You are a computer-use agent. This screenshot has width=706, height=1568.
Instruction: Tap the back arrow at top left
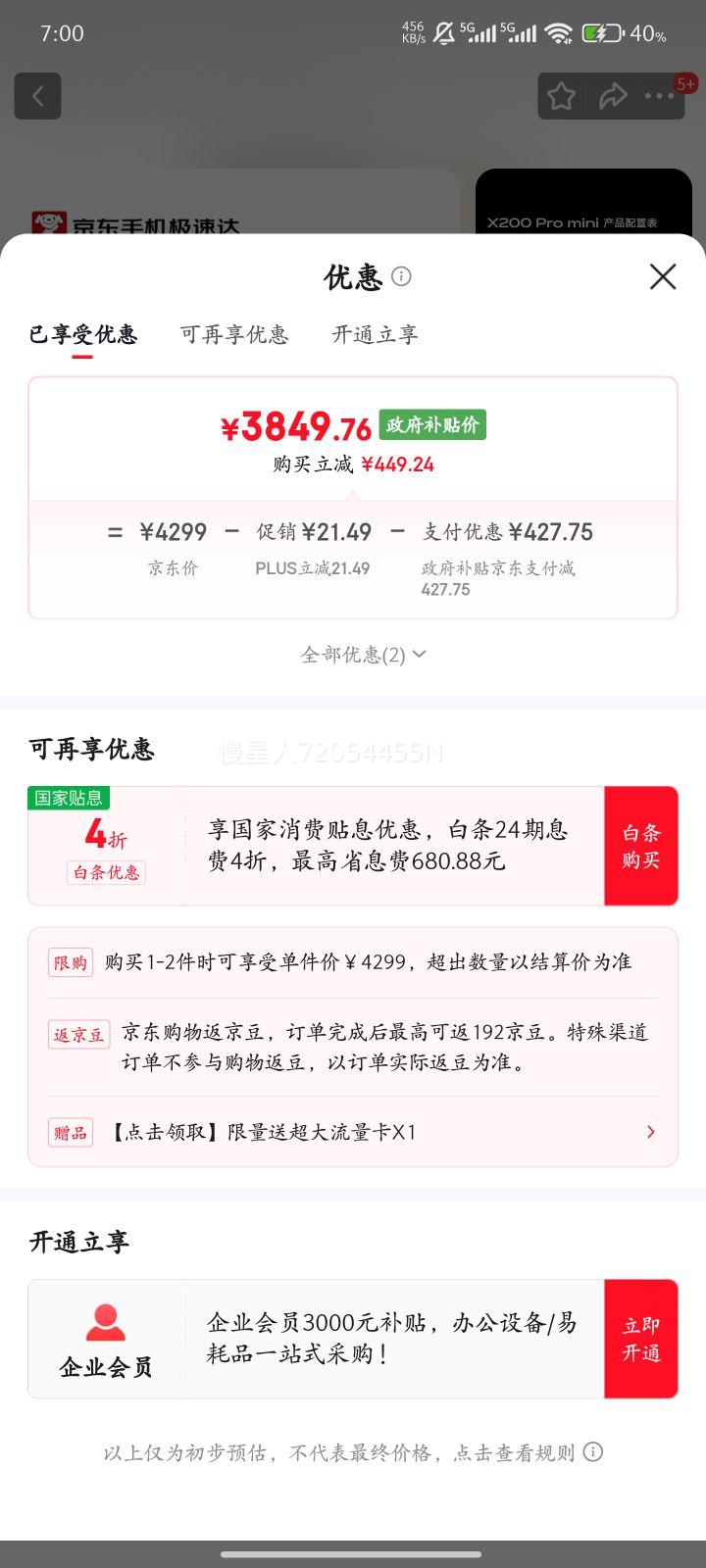tap(37, 95)
